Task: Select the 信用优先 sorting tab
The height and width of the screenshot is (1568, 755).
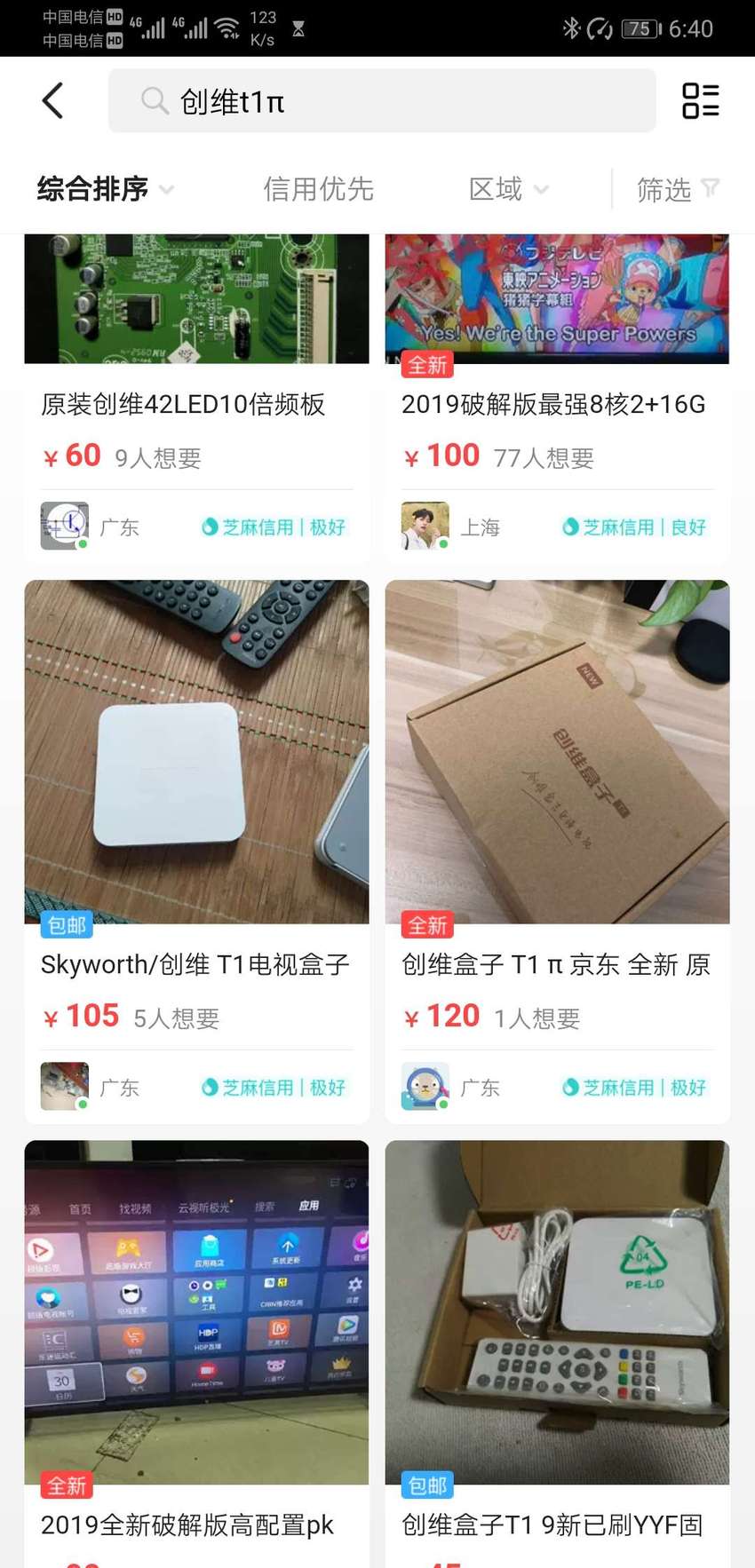Action: tap(318, 189)
